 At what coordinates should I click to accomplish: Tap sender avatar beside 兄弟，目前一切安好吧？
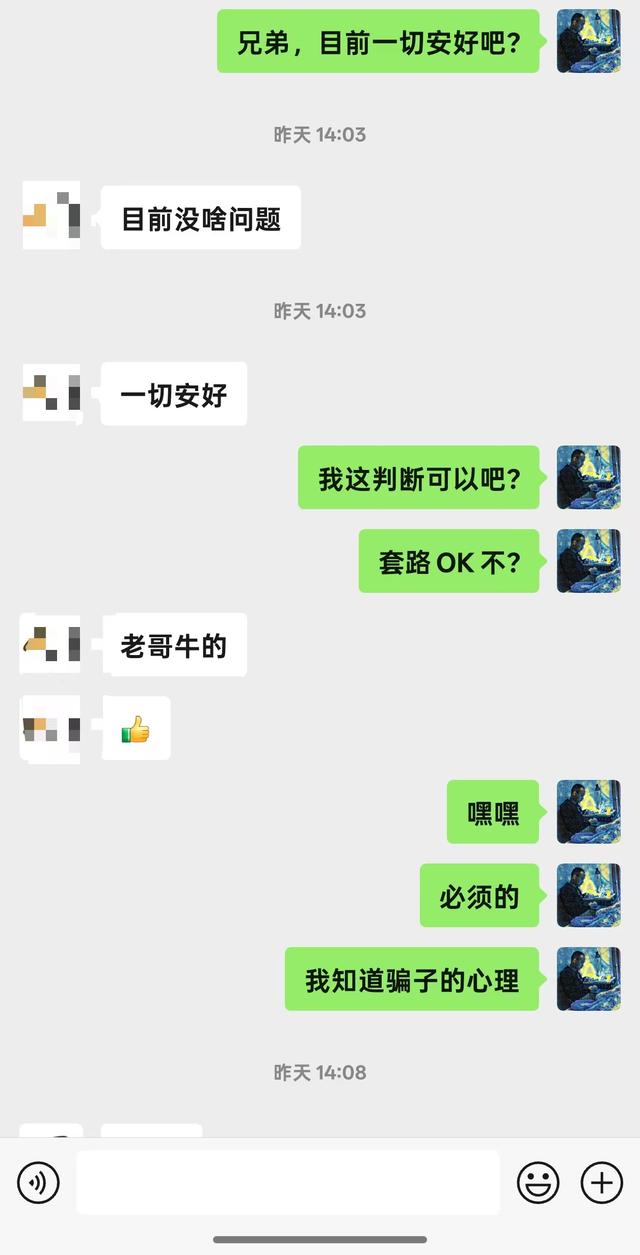[x=588, y=41]
